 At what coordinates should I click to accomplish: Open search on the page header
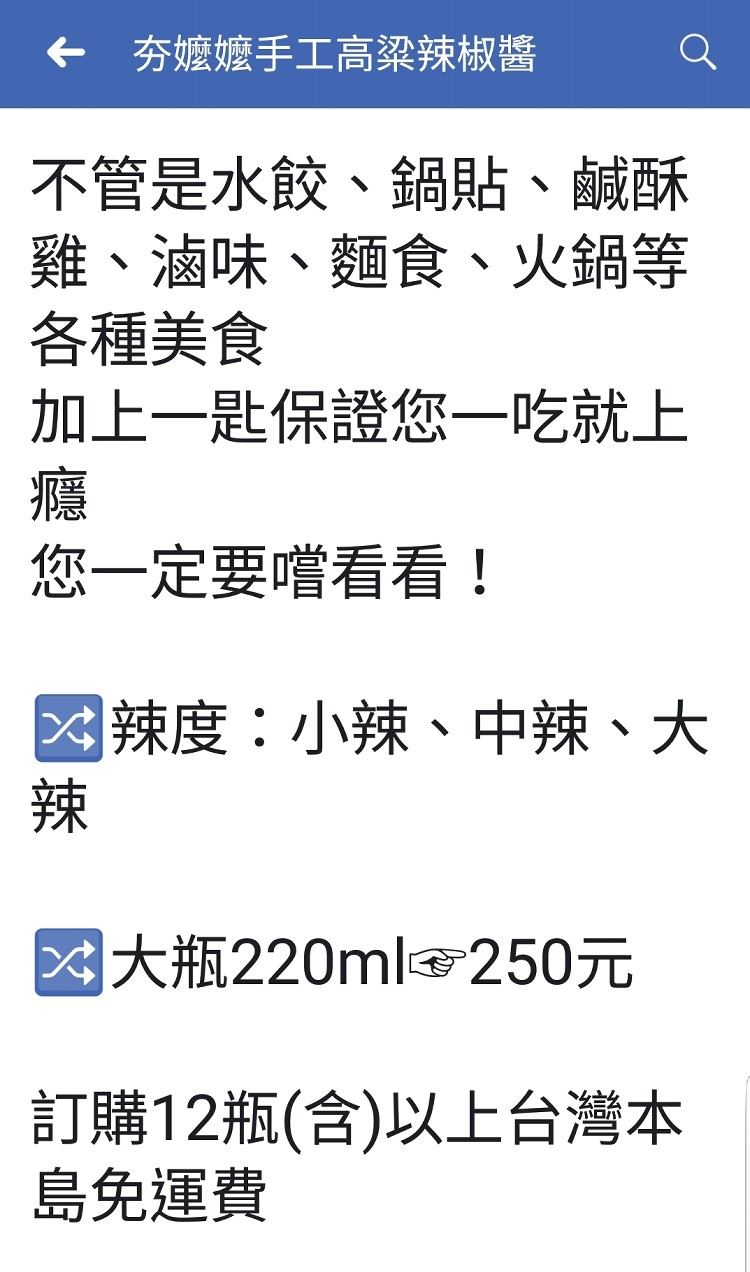(x=697, y=52)
